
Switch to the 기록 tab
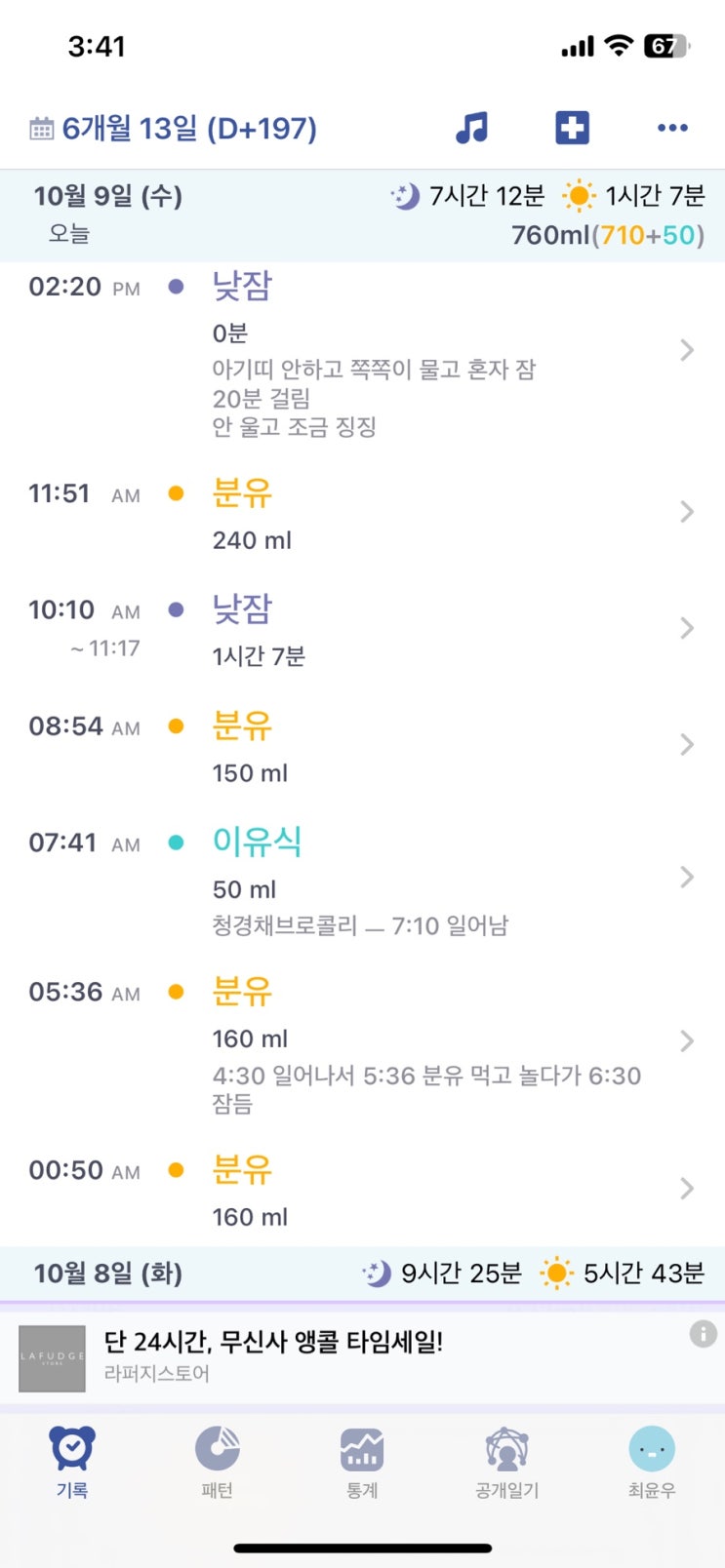click(x=72, y=1461)
